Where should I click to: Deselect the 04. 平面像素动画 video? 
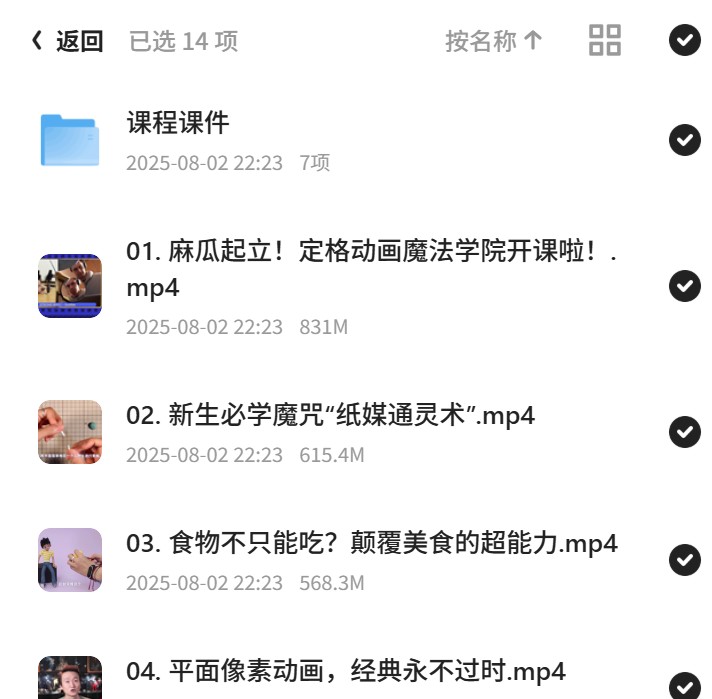point(685,685)
